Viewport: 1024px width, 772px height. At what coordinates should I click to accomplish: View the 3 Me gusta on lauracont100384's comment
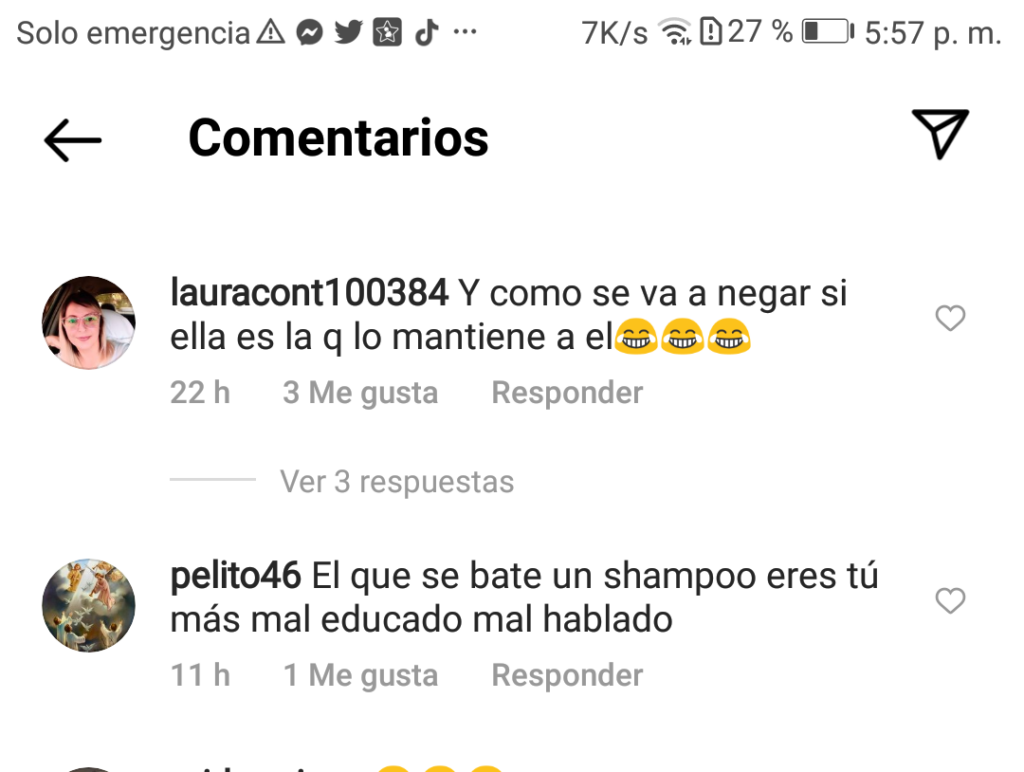pyautogui.click(x=360, y=393)
